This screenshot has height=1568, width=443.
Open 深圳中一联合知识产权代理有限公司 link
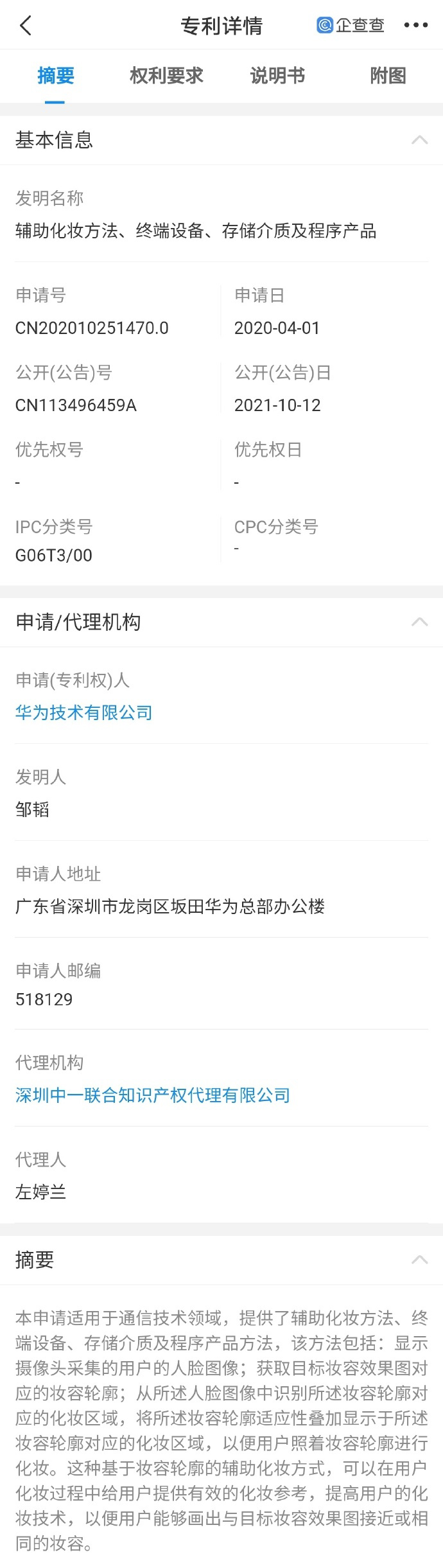153,1095
